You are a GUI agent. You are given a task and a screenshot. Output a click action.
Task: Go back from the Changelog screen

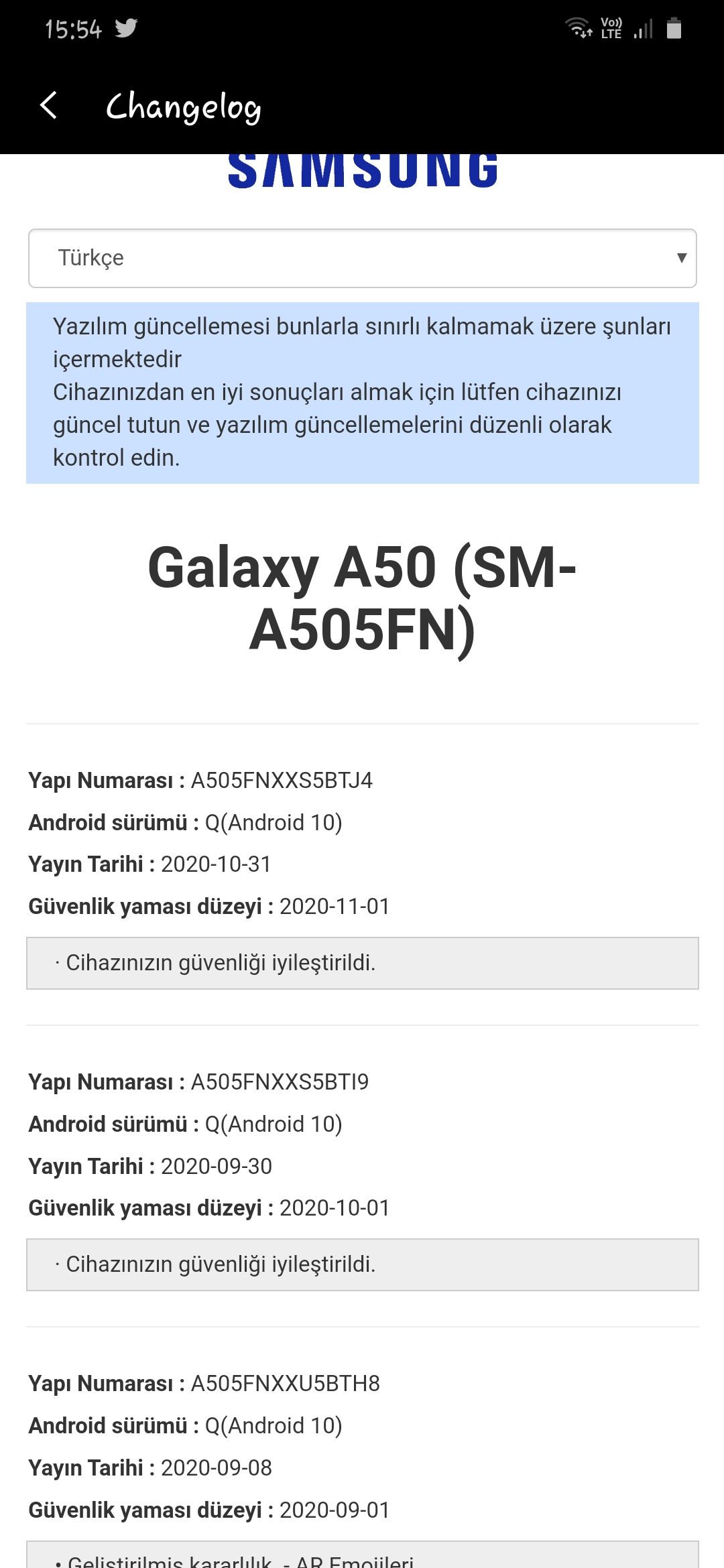click(x=48, y=106)
